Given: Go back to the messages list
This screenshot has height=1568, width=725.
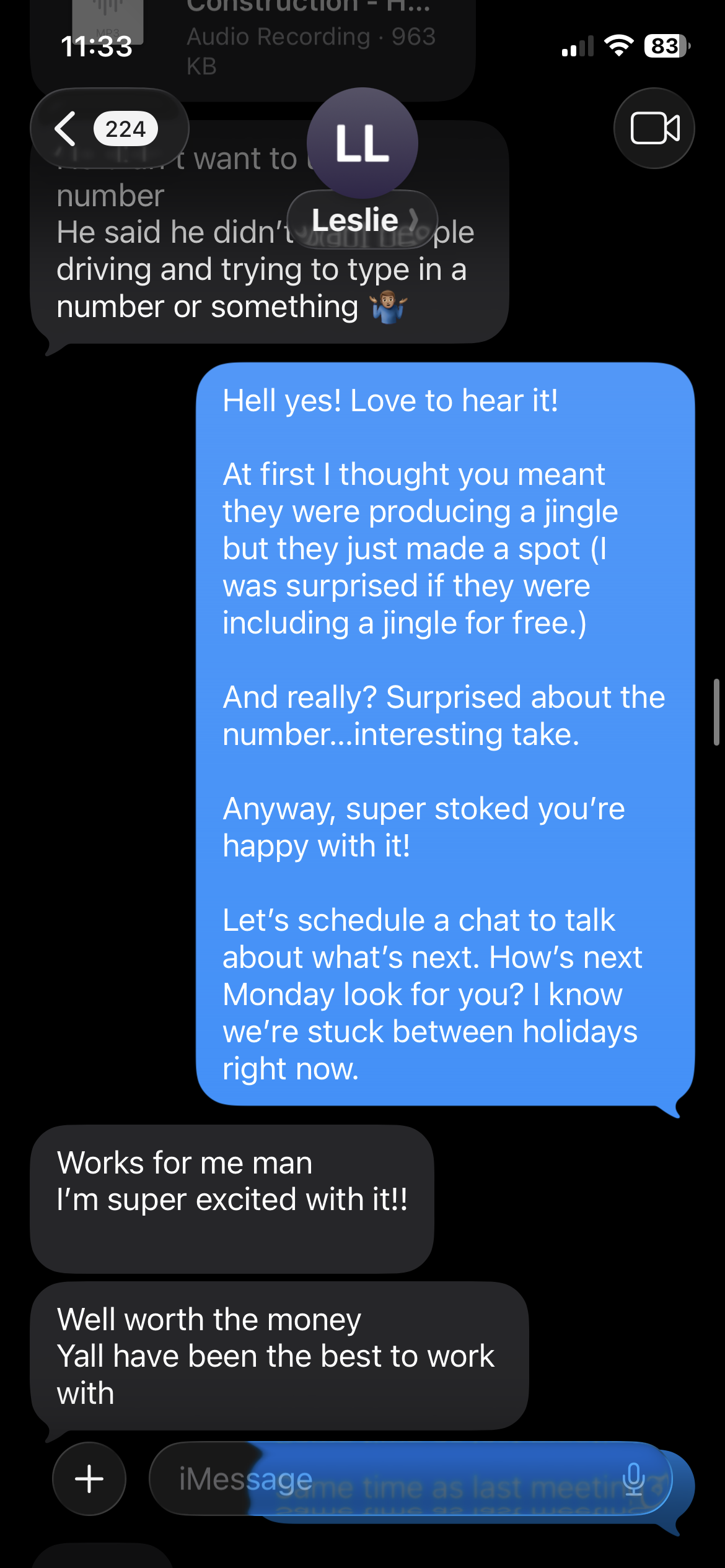Looking at the screenshot, I should (x=109, y=129).
